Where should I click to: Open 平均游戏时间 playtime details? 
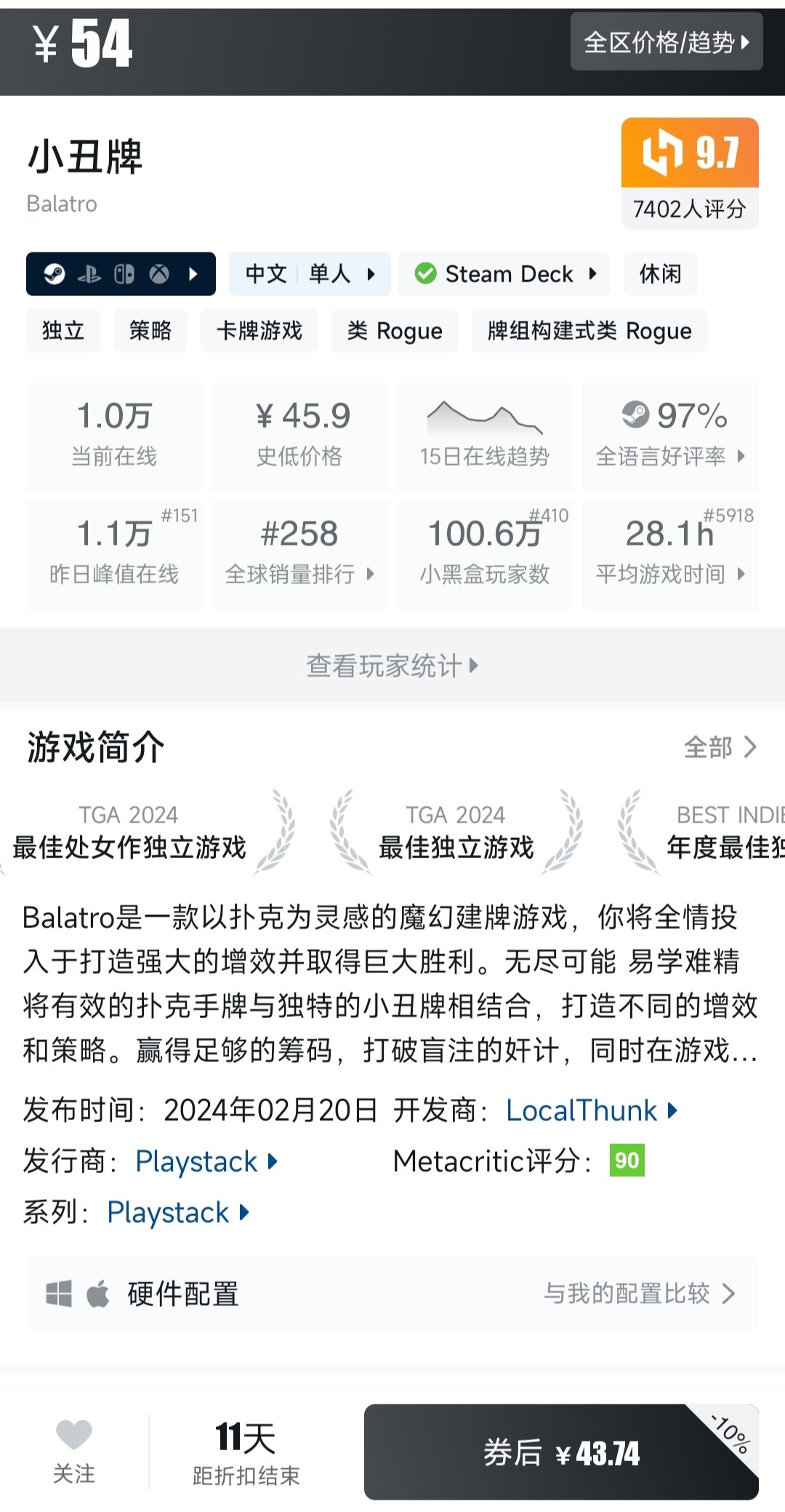point(670,554)
